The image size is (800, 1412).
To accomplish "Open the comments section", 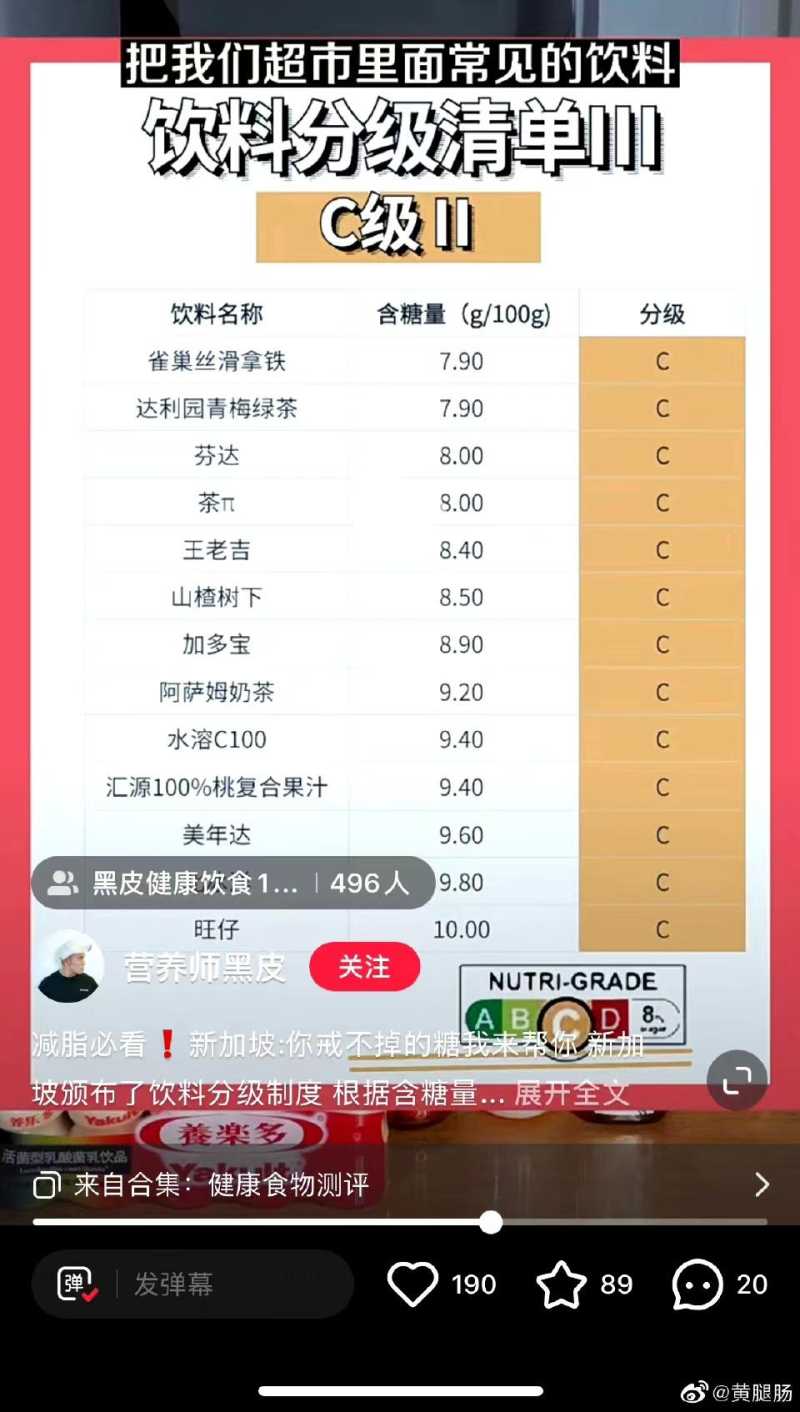I will tap(698, 1284).
